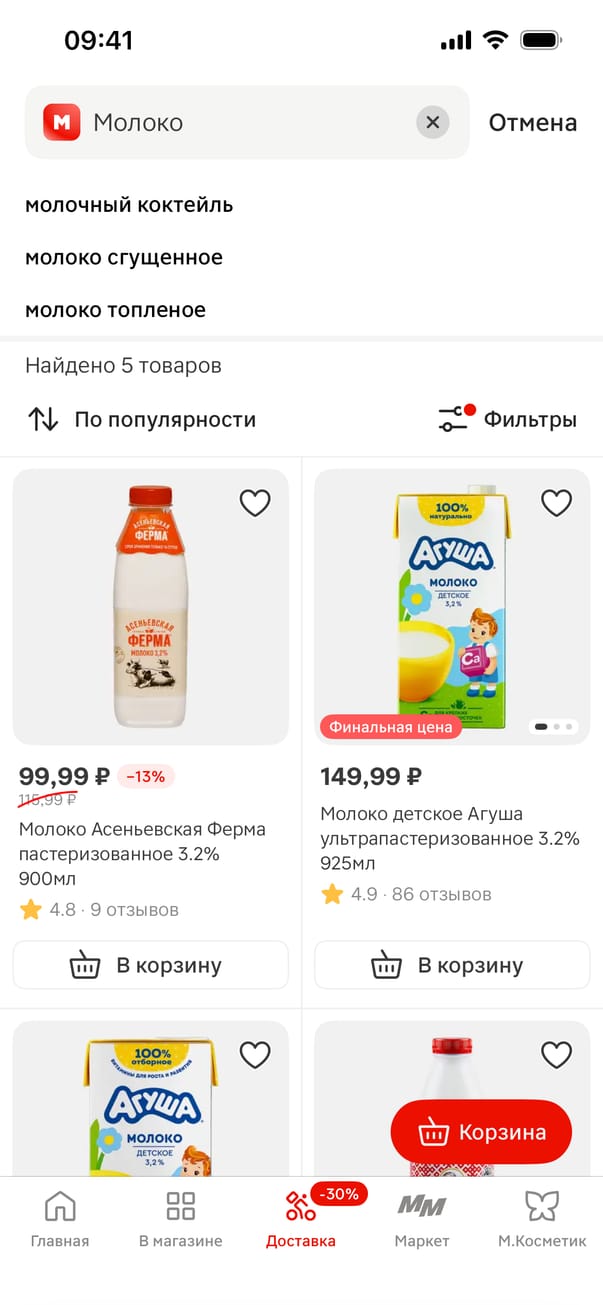Tap Отмена to cancel the search
Screen dimensions: 603x1305
pos(532,123)
